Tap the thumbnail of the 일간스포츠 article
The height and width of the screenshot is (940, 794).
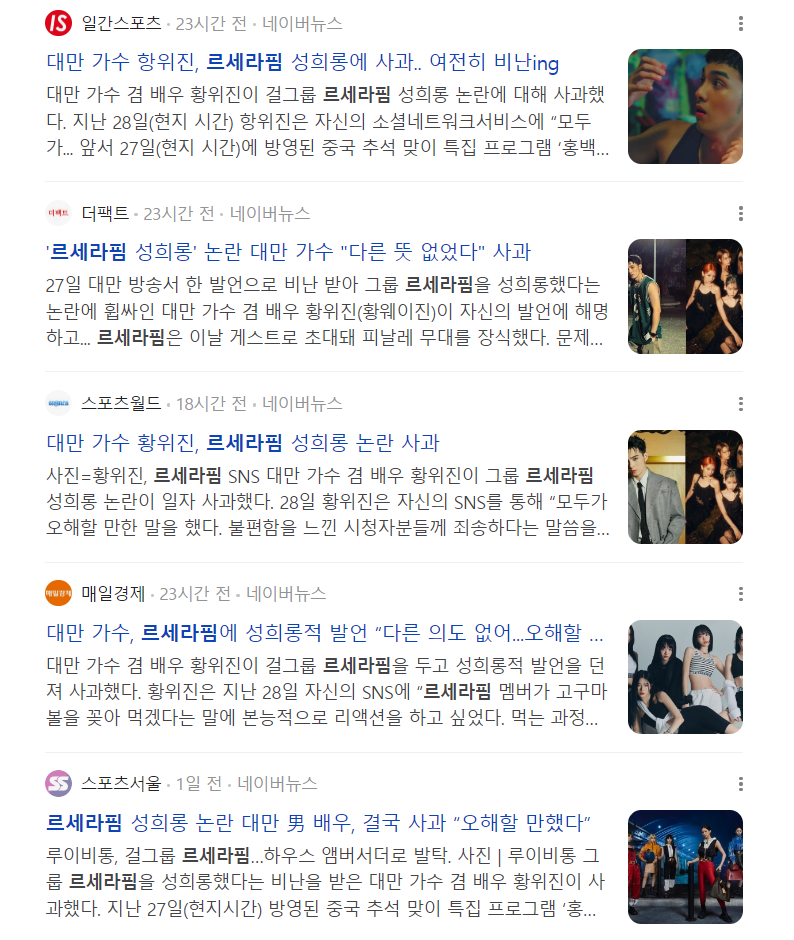(x=685, y=106)
